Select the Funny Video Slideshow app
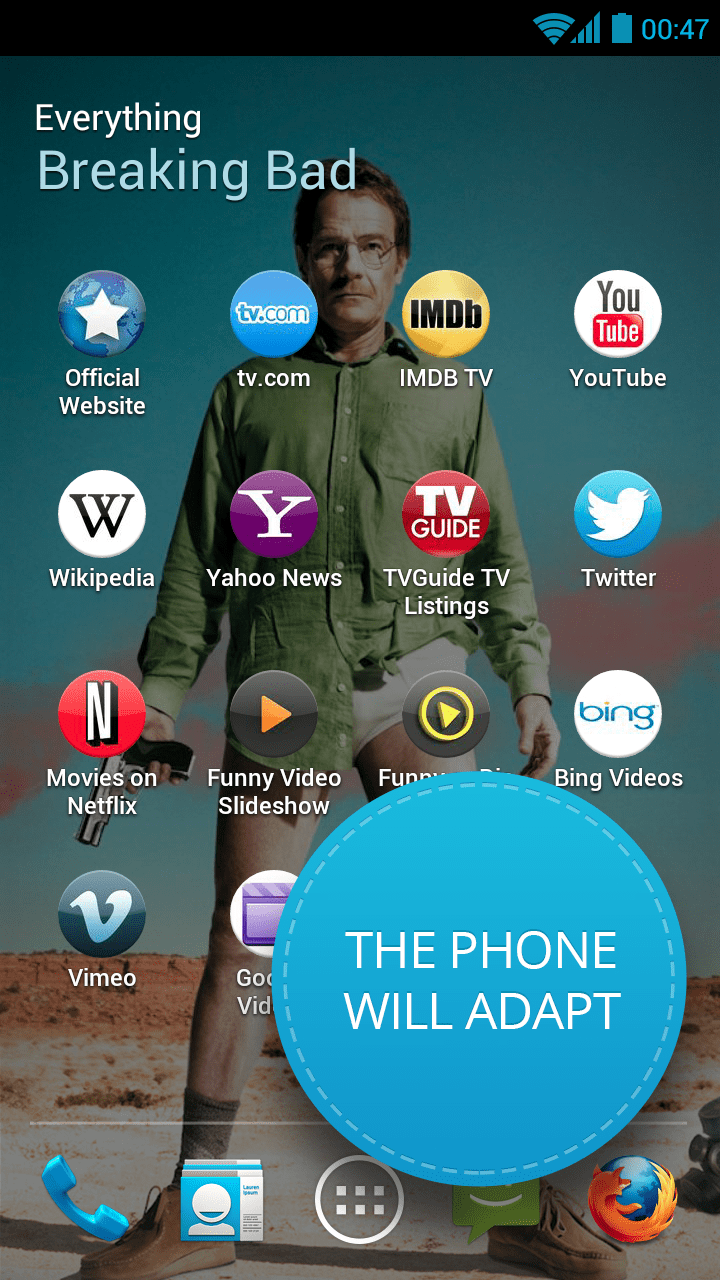The height and width of the screenshot is (1280, 720). pyautogui.click(x=274, y=714)
